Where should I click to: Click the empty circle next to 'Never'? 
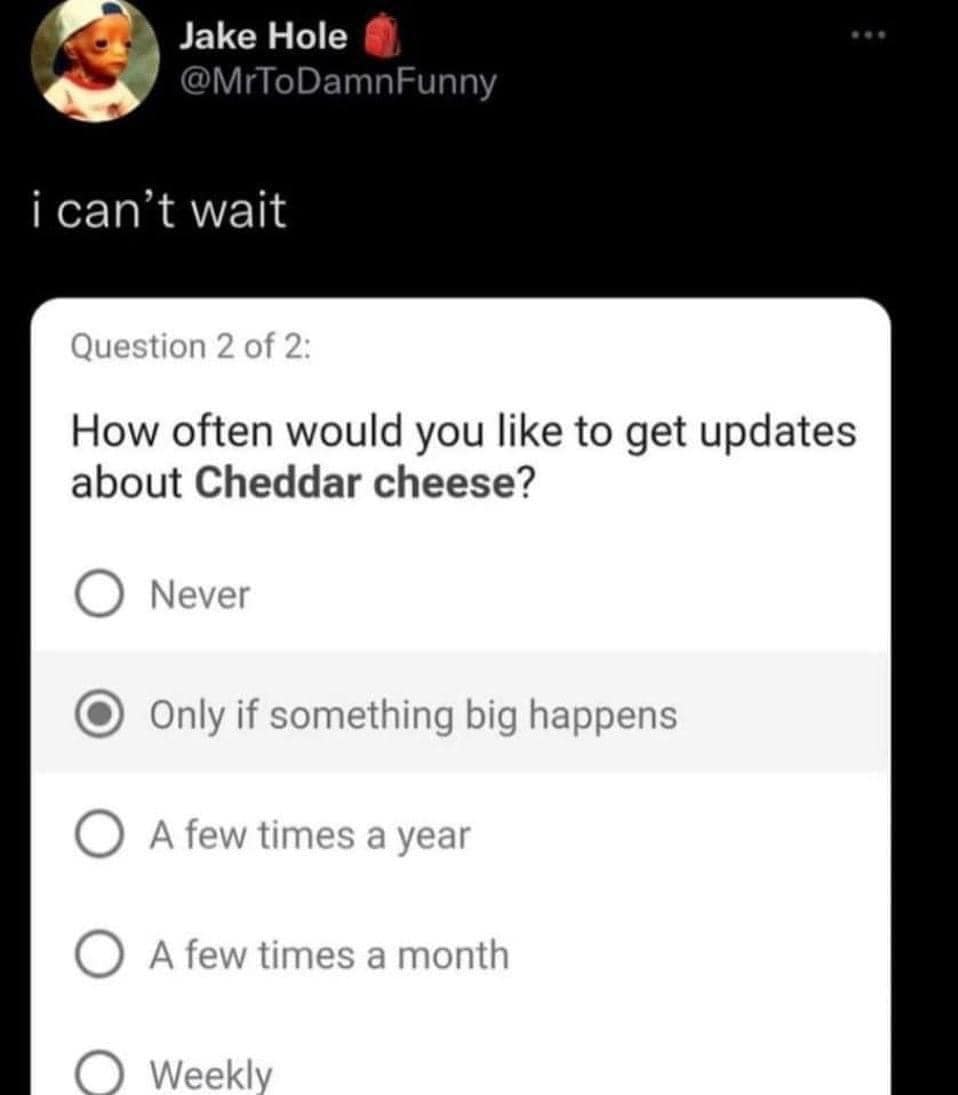[x=98, y=595]
